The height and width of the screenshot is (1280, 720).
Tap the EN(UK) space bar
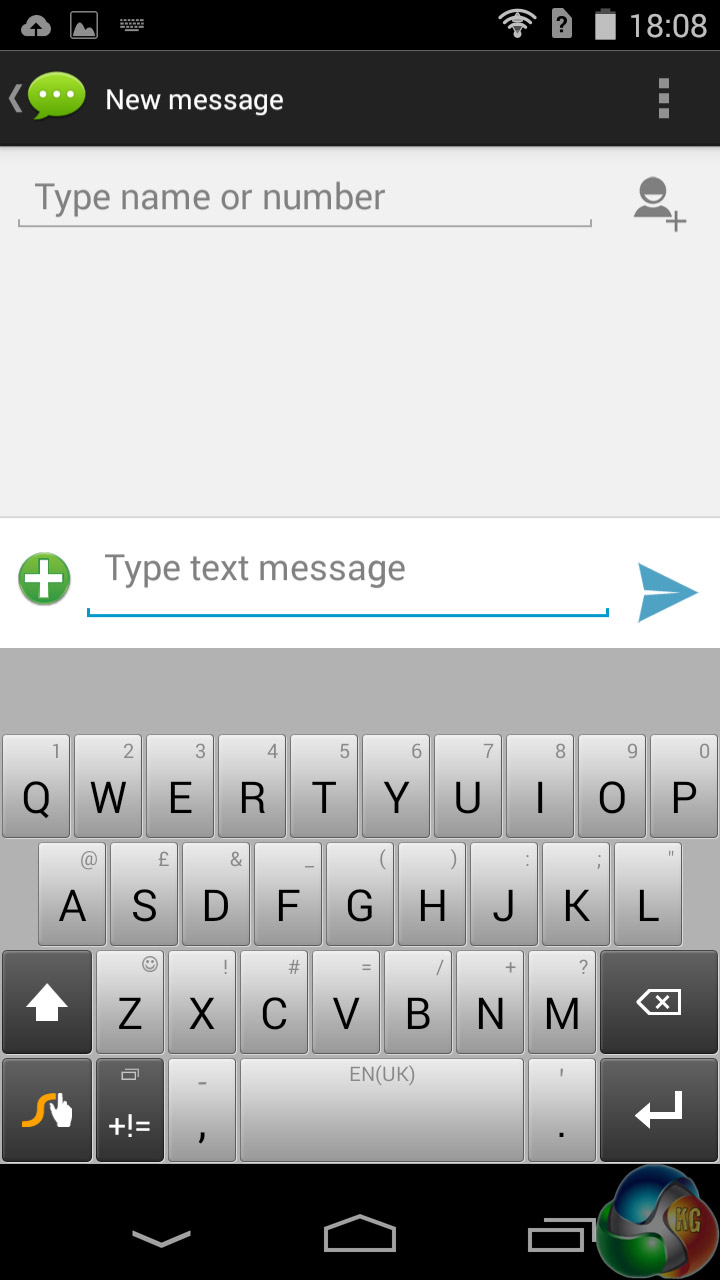coord(382,1110)
